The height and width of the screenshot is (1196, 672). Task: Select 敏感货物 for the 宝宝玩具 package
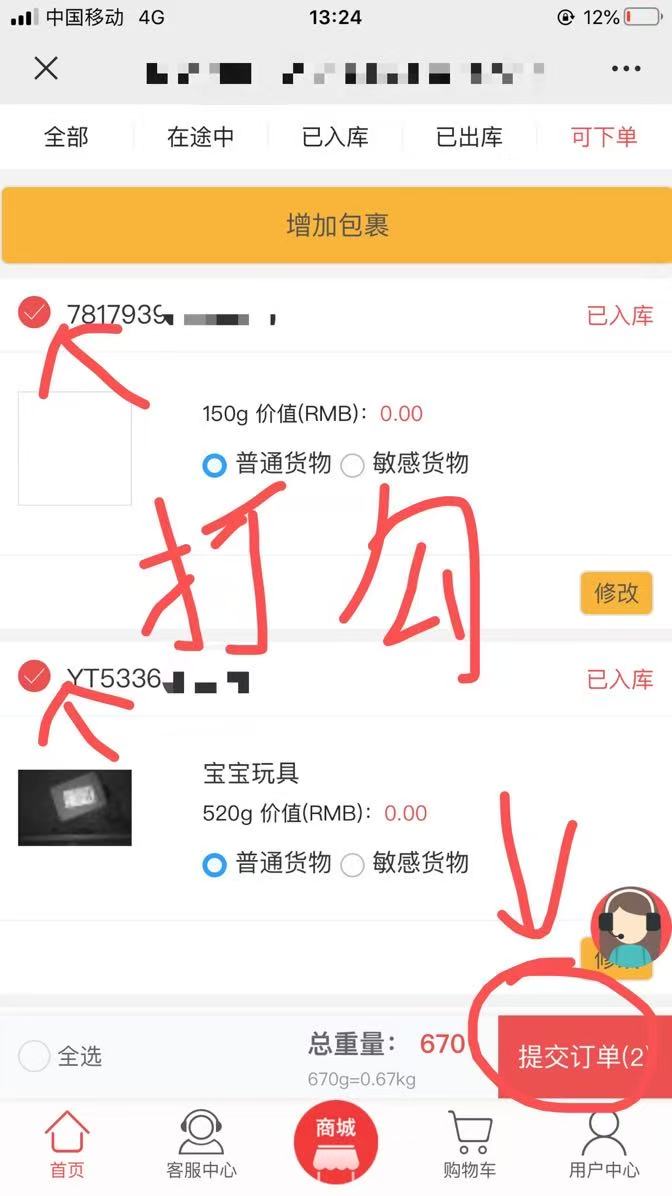coord(353,865)
